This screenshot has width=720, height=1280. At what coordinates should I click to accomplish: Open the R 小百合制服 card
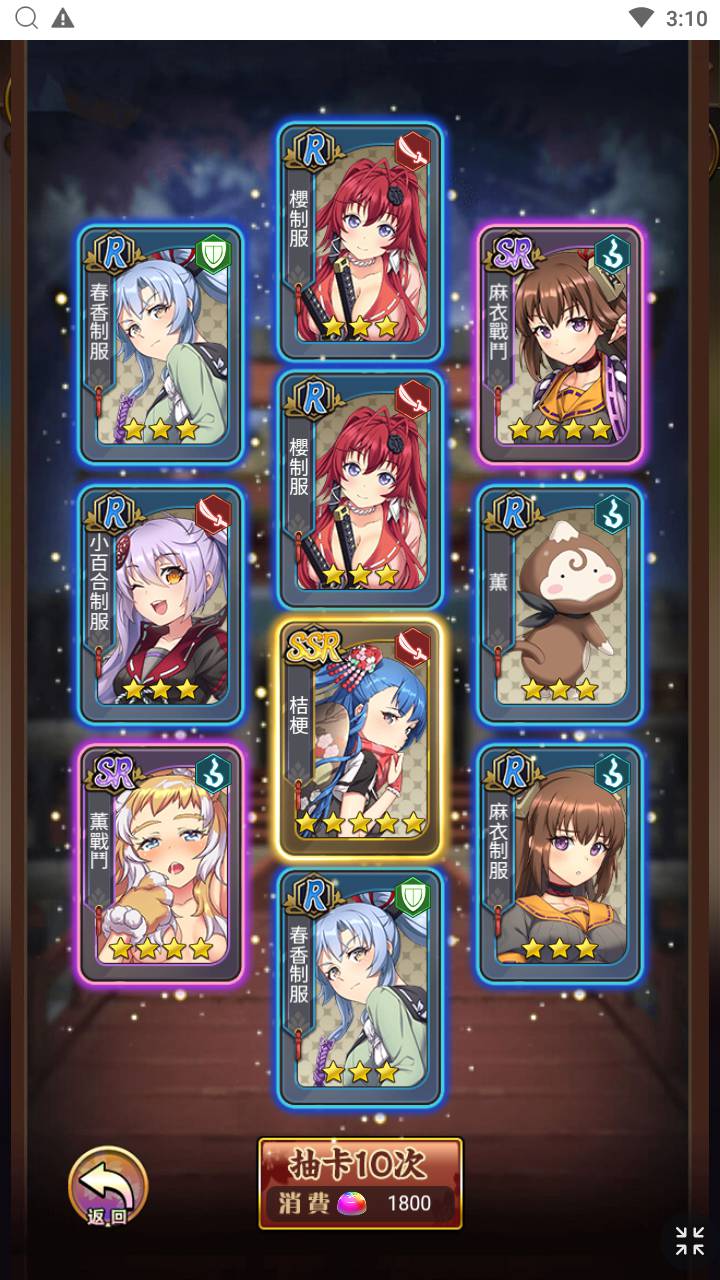click(x=161, y=604)
